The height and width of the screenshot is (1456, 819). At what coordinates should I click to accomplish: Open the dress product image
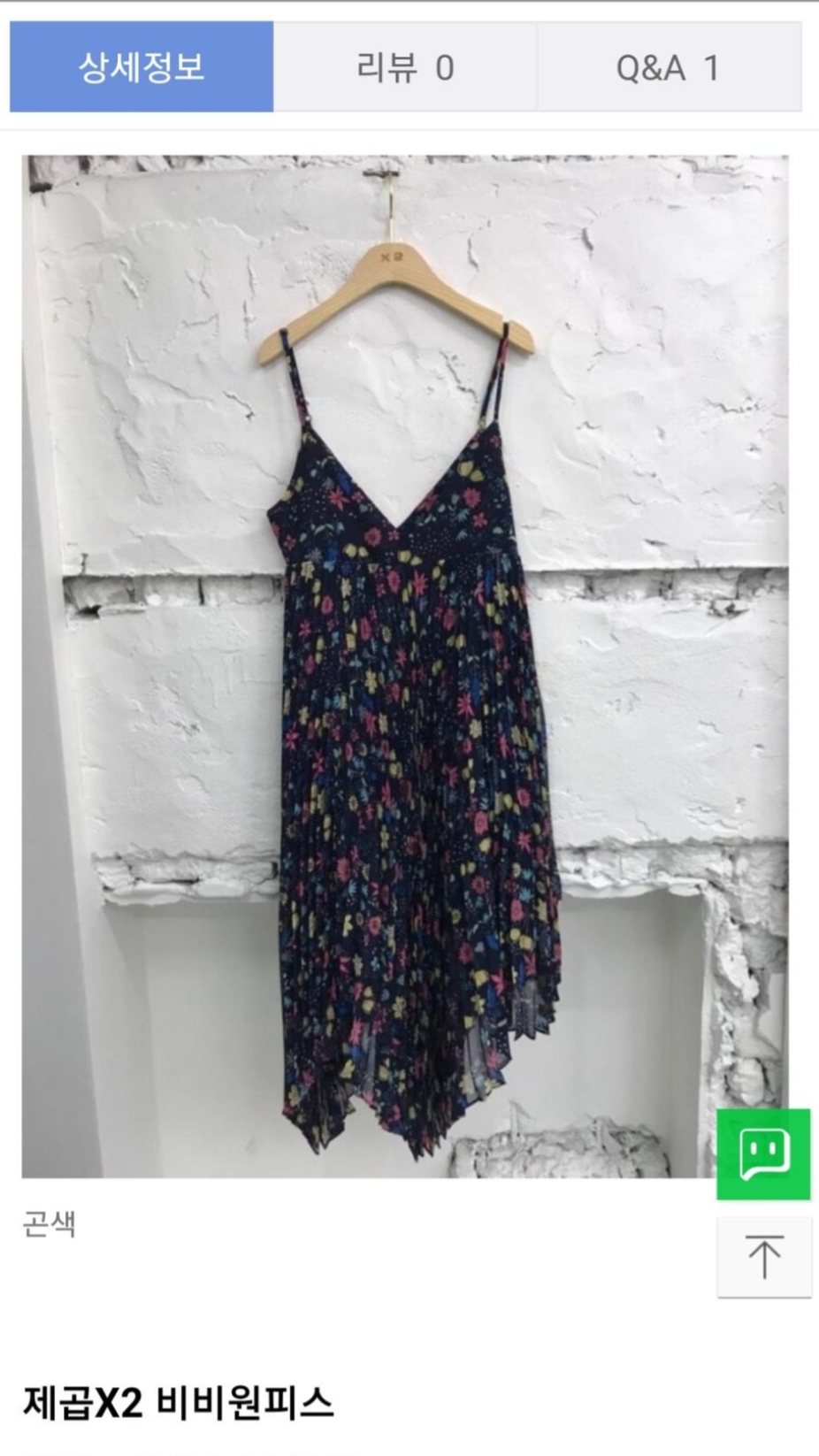pyautogui.click(x=405, y=665)
